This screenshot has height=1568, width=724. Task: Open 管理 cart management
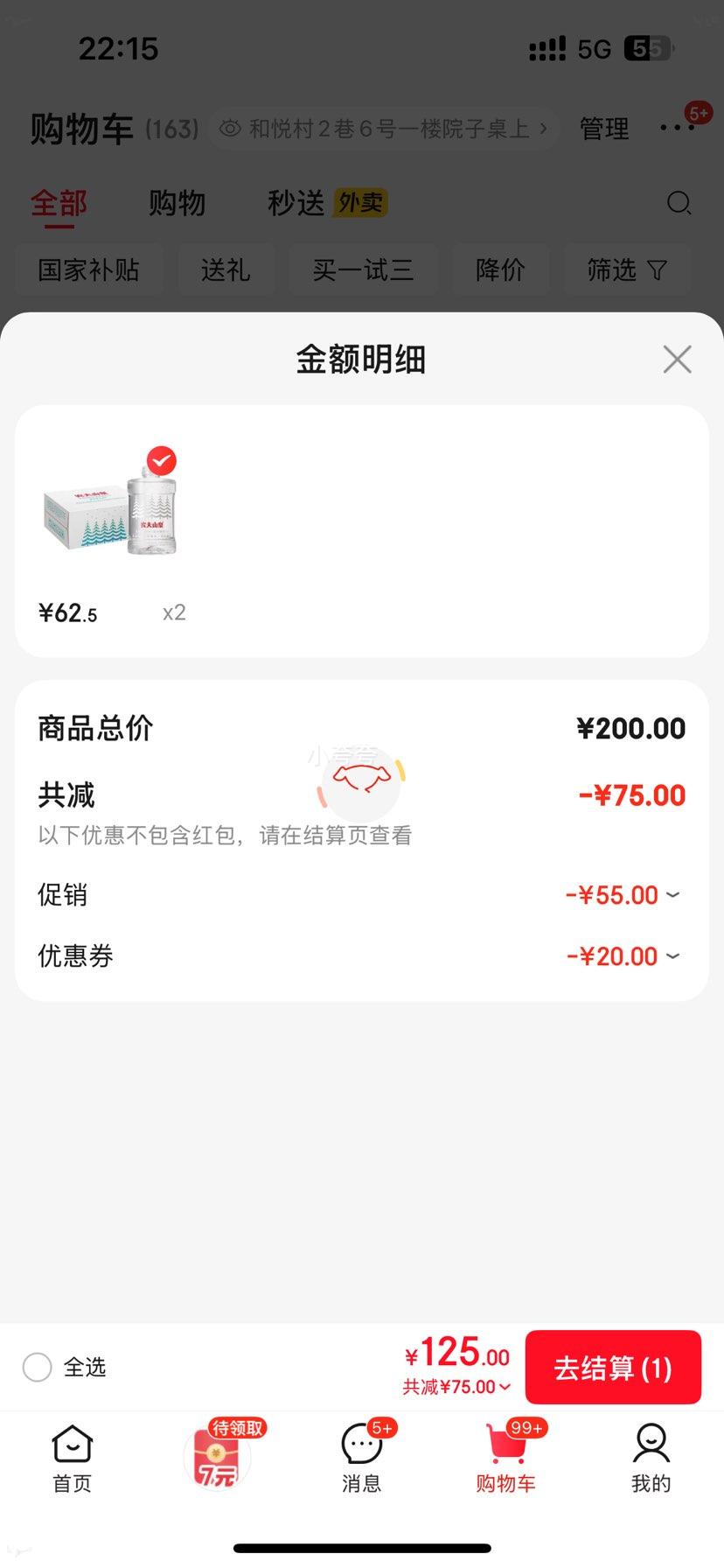click(x=603, y=128)
